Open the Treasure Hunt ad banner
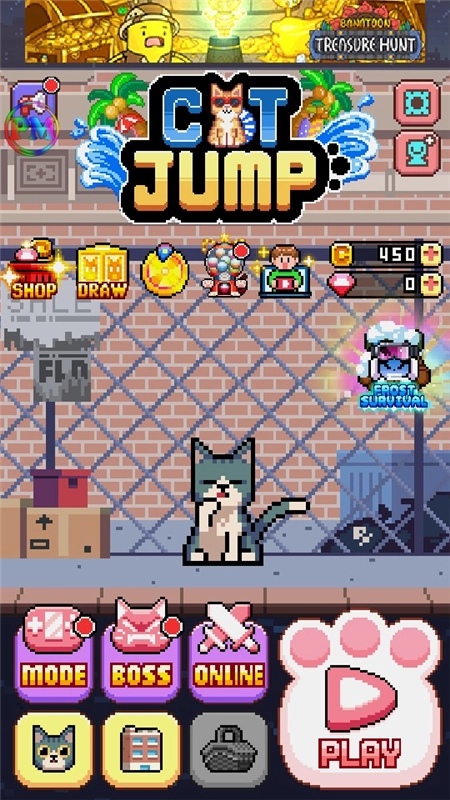450x800 pixels. 225,31
